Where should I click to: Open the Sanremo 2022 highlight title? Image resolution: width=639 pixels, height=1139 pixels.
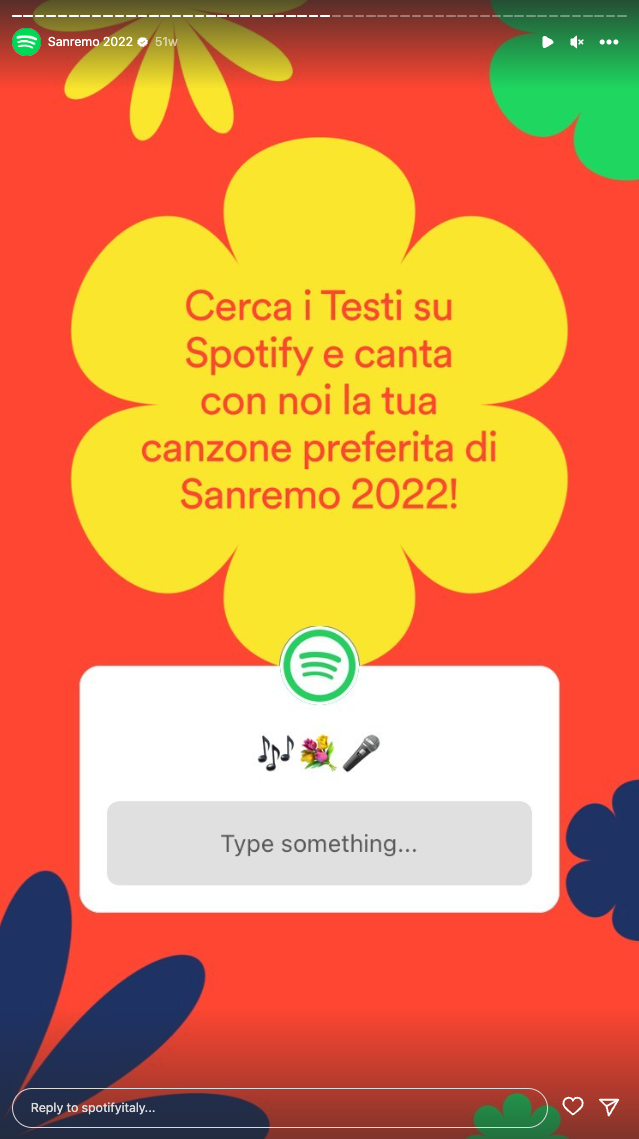[x=90, y=42]
